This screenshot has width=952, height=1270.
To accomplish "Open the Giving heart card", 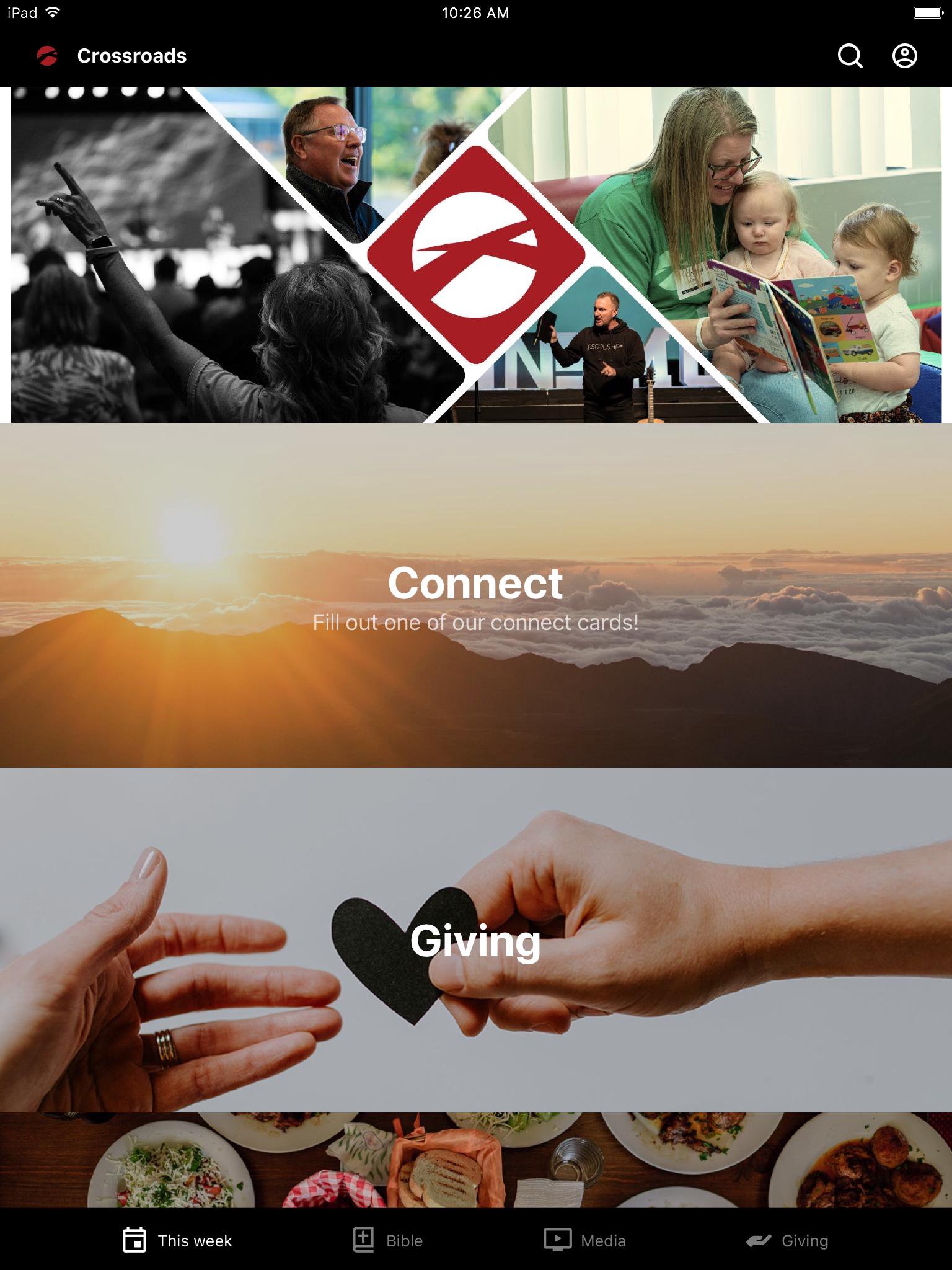I will pos(476,940).
